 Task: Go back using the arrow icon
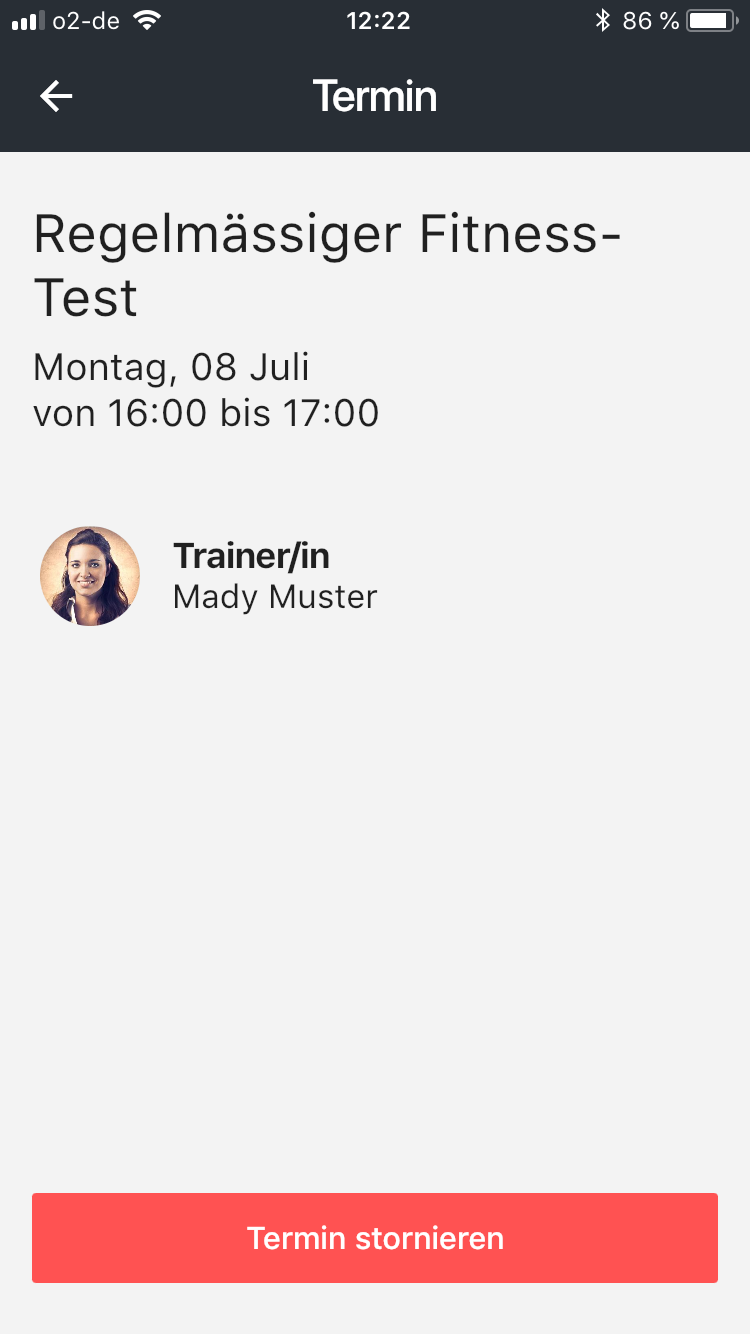(56, 97)
